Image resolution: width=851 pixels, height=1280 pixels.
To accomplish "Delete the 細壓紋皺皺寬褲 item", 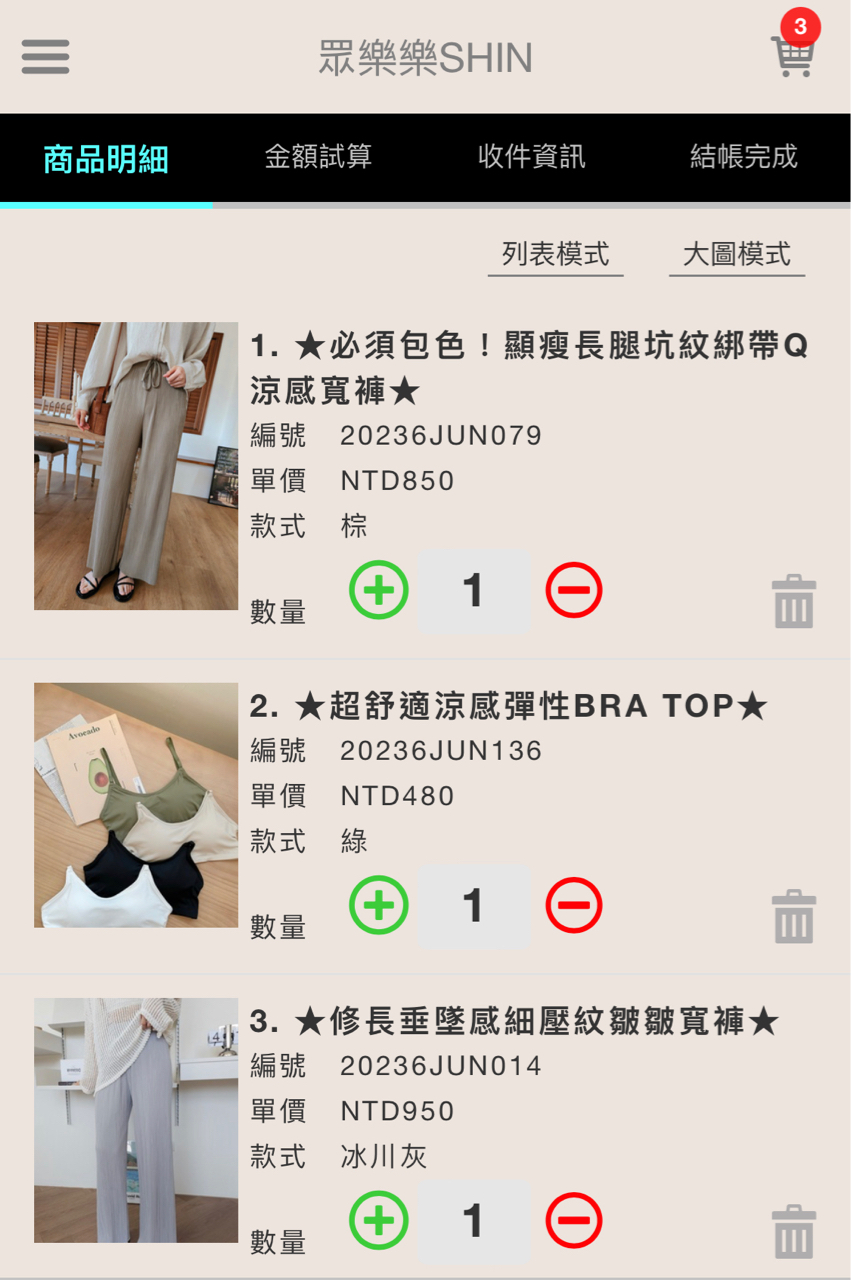I will [794, 1231].
